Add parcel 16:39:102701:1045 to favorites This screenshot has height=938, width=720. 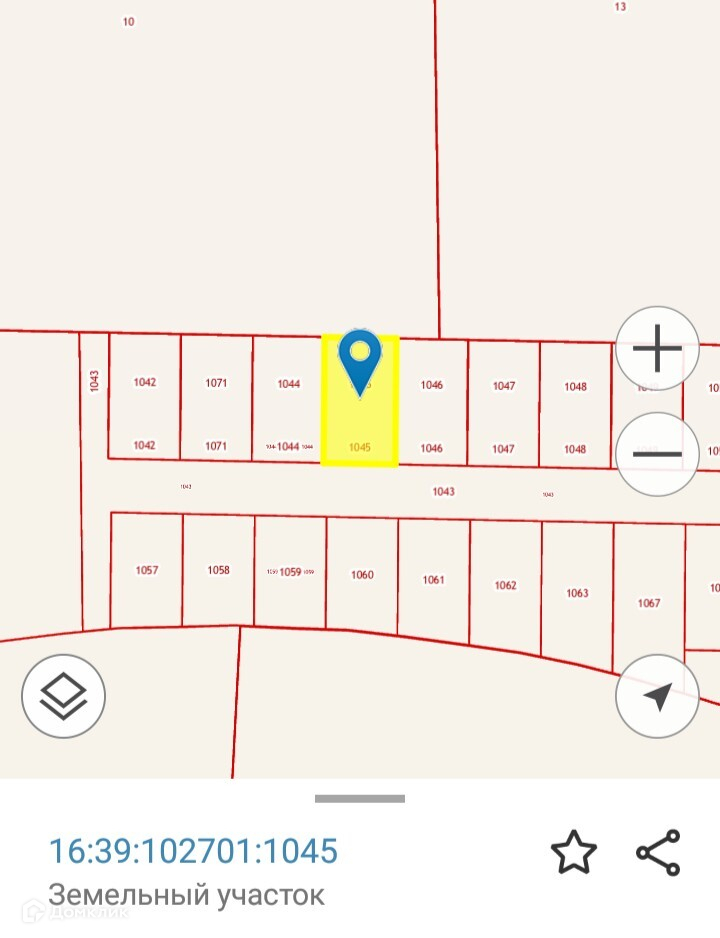574,853
